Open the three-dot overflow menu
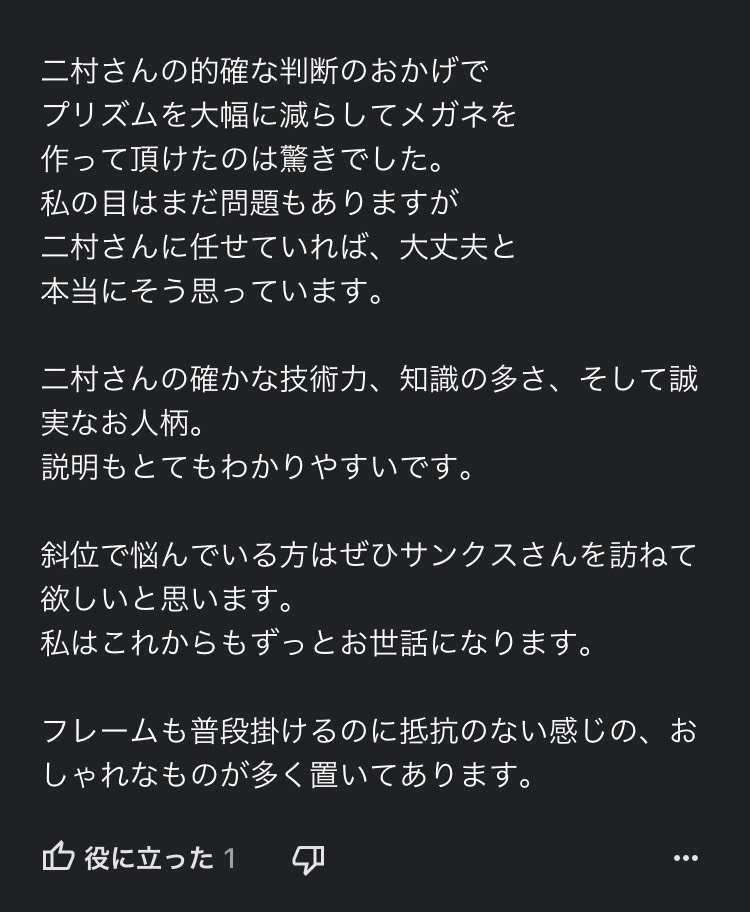The image size is (750, 912). click(x=686, y=858)
